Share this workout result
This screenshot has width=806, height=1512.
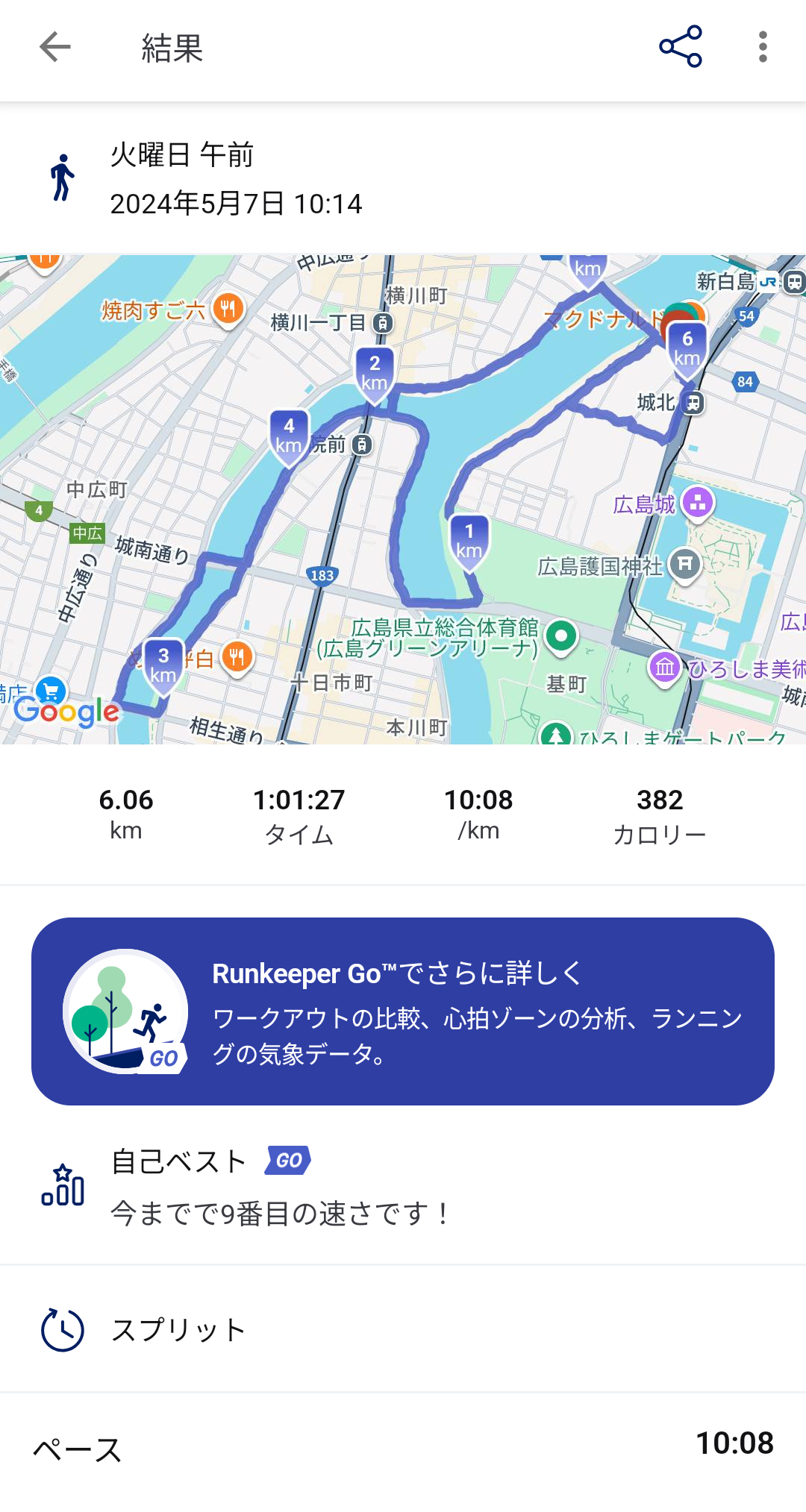680,48
